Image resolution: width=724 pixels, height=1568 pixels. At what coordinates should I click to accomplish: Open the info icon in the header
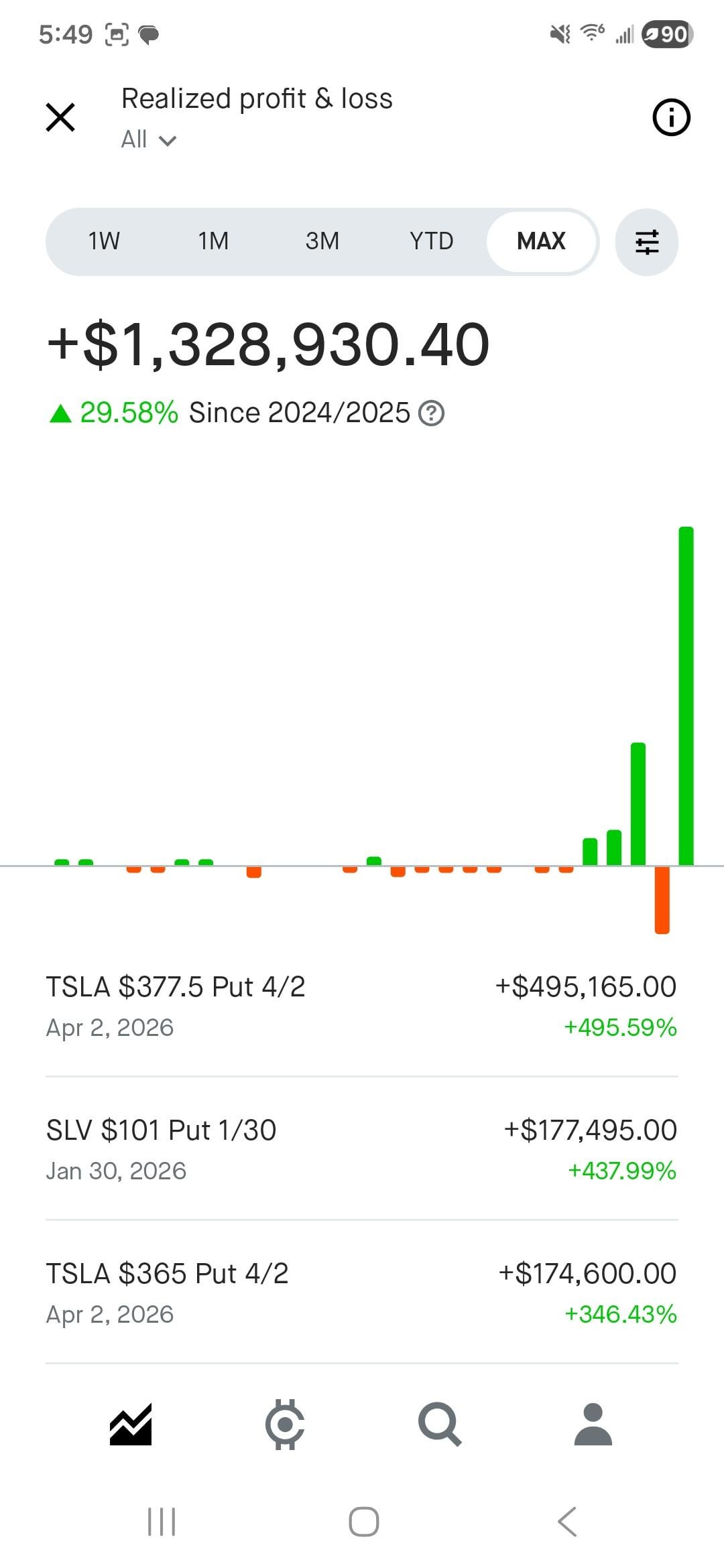click(671, 118)
